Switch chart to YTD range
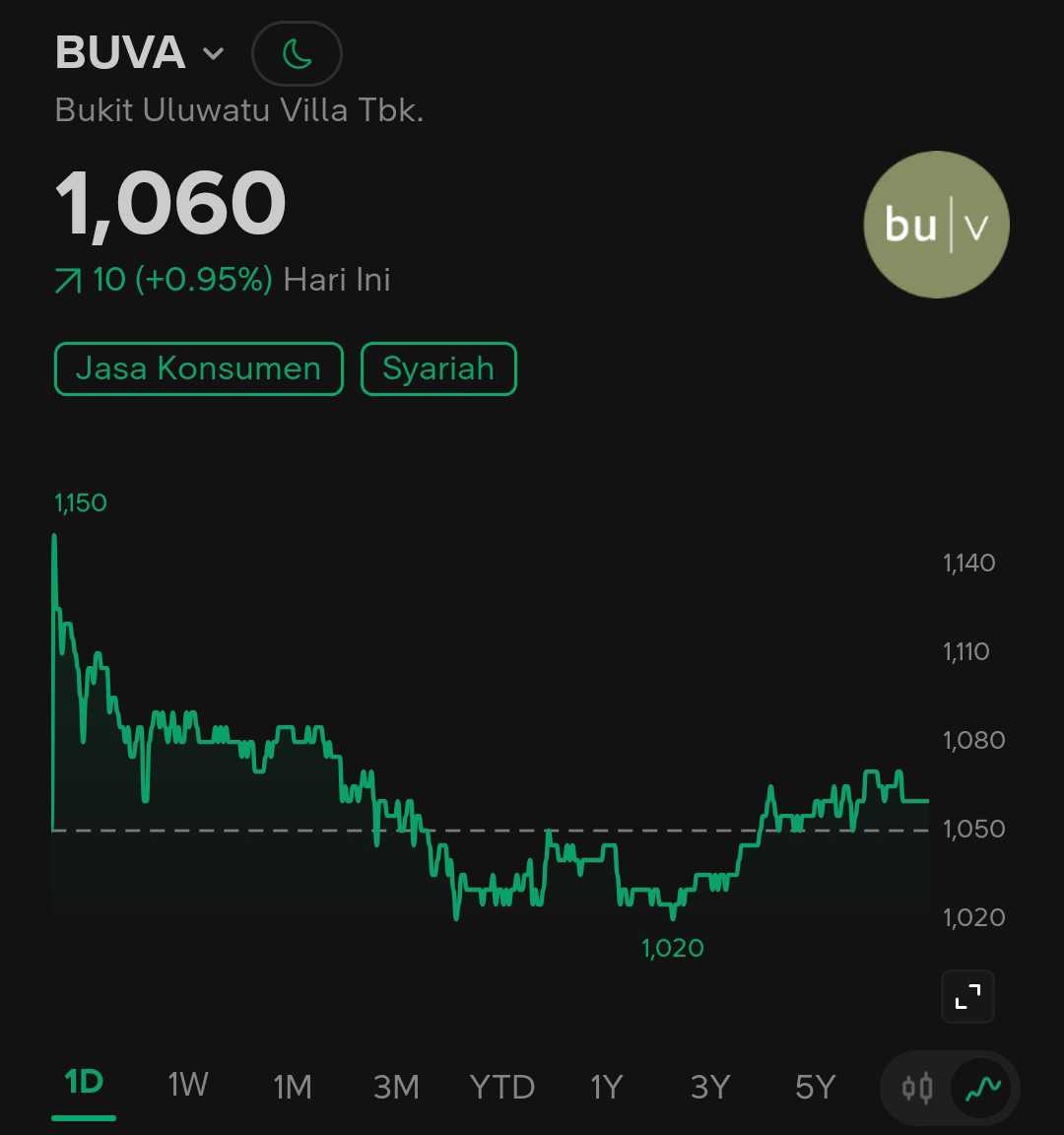Screen dimensions: 1064x1135 pyautogui.click(x=501, y=1087)
